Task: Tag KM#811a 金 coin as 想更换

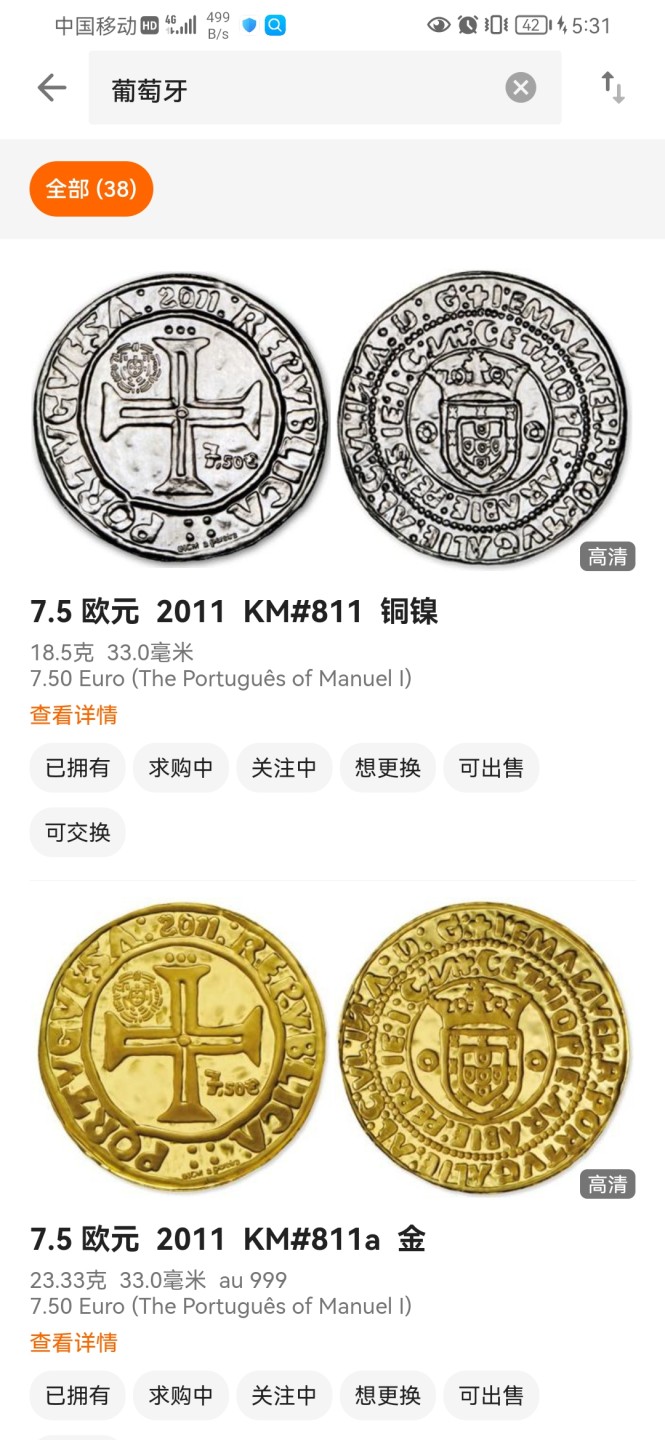Action: (x=388, y=1395)
